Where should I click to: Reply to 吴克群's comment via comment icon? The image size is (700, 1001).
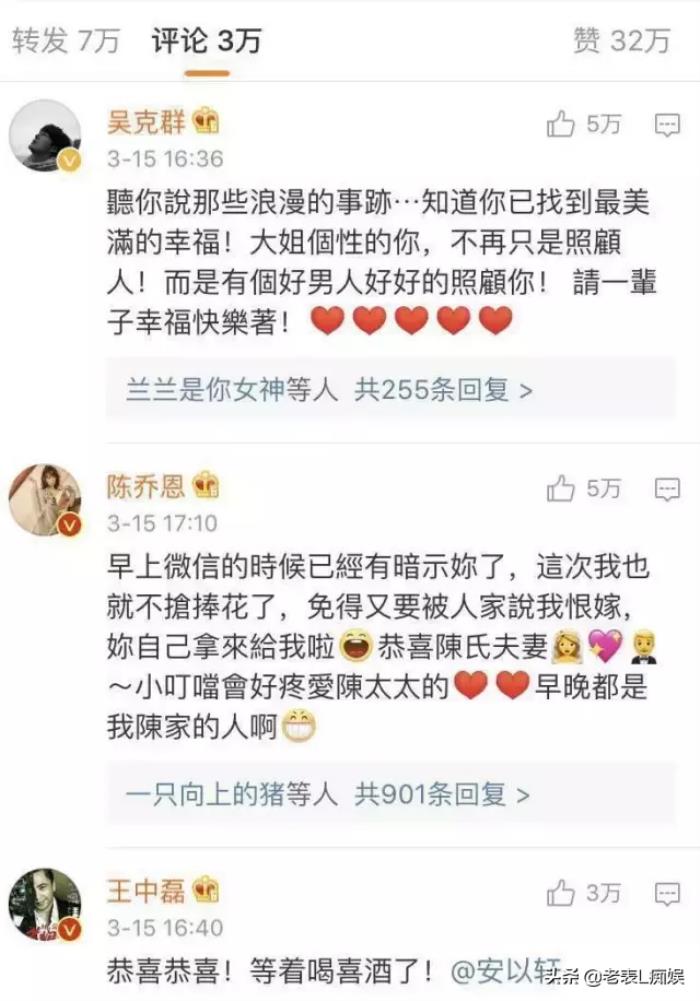click(667, 125)
